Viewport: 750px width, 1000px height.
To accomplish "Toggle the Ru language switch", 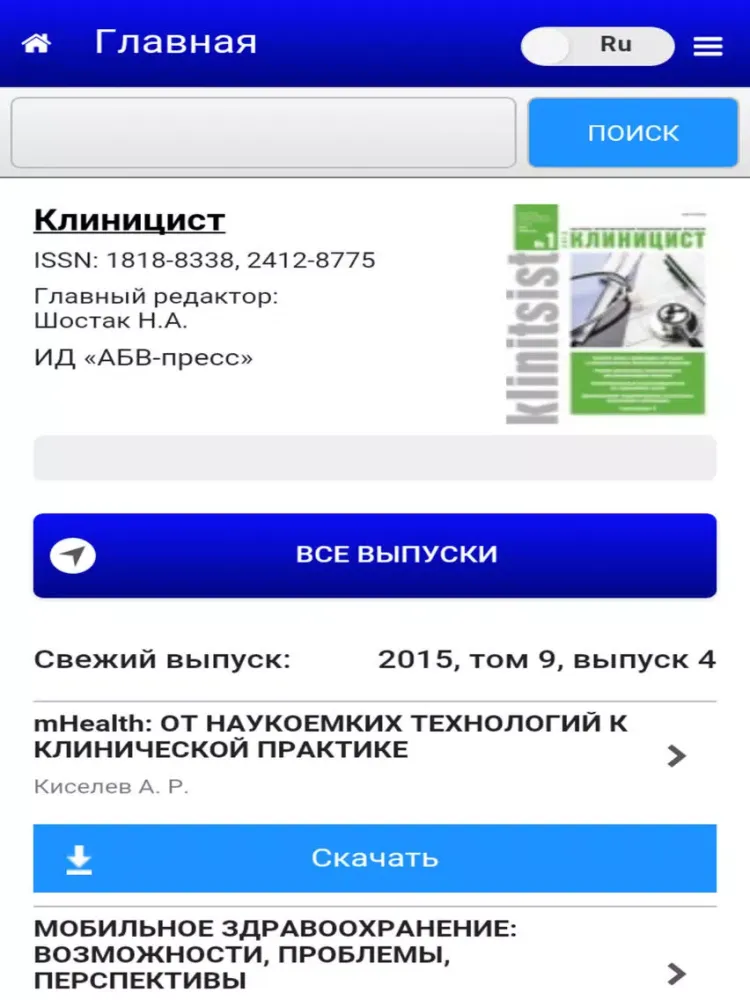I will click(x=597, y=46).
